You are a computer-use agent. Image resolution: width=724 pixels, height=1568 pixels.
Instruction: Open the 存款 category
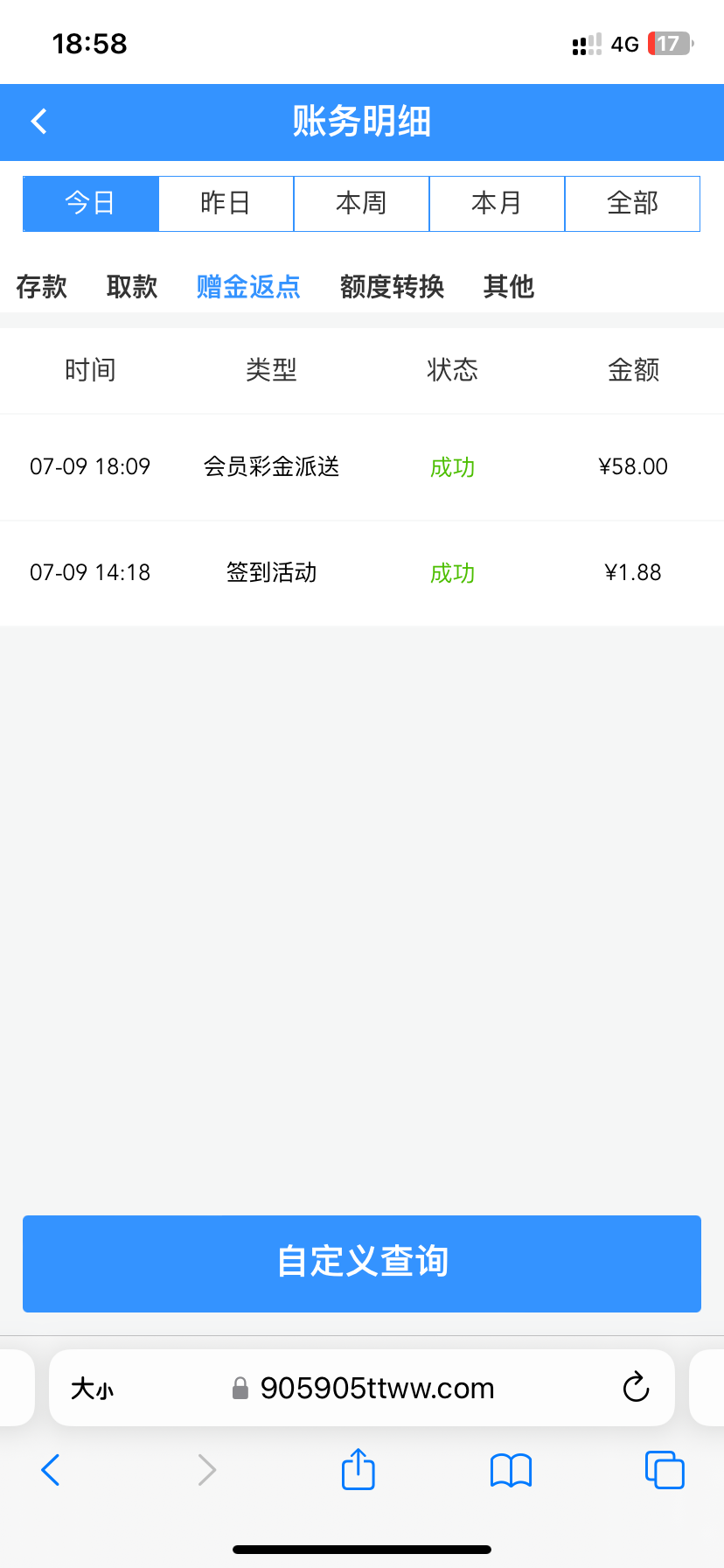[x=41, y=286]
